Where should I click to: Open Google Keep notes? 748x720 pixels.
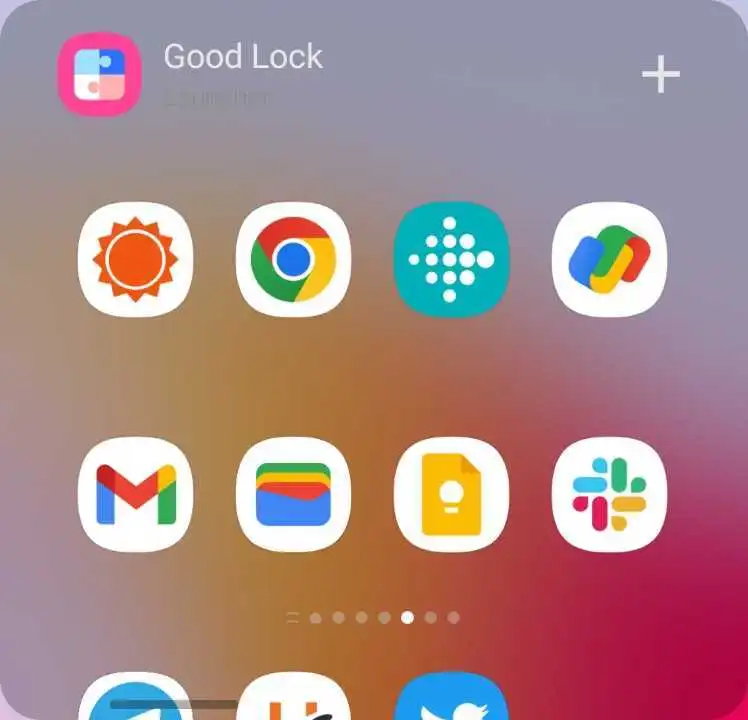pos(451,494)
